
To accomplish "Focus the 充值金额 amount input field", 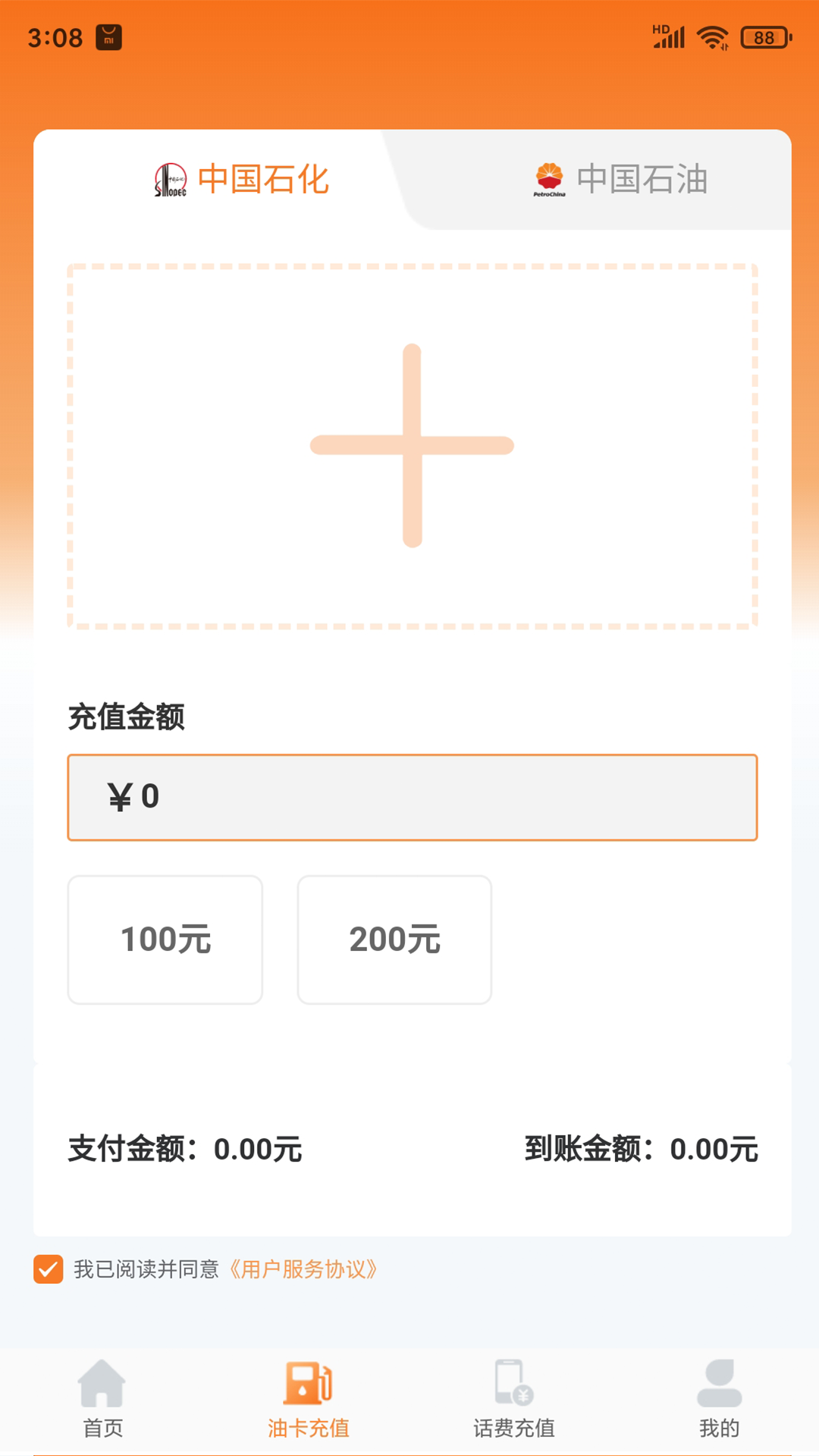I will (x=412, y=797).
